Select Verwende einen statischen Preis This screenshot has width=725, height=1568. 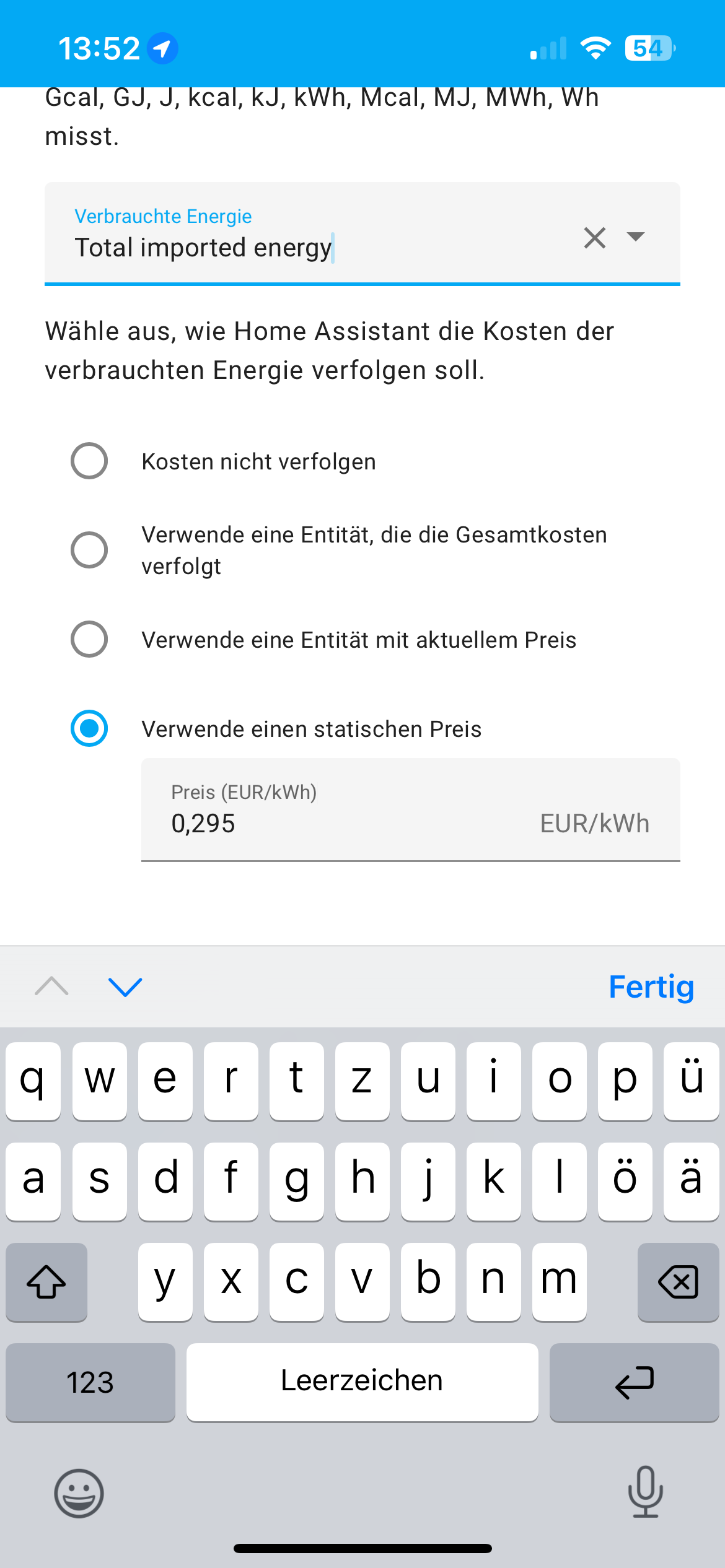coord(89,728)
